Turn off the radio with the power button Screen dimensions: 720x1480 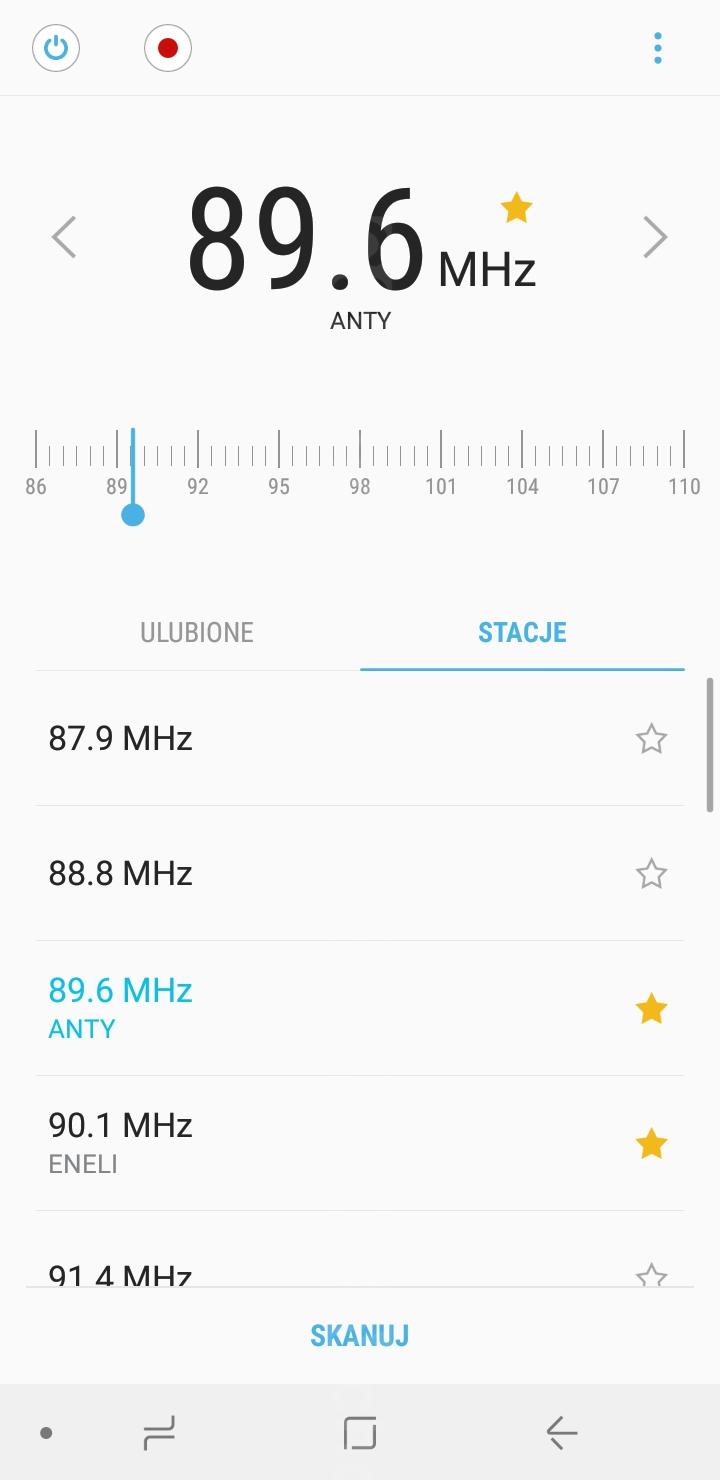(56, 48)
